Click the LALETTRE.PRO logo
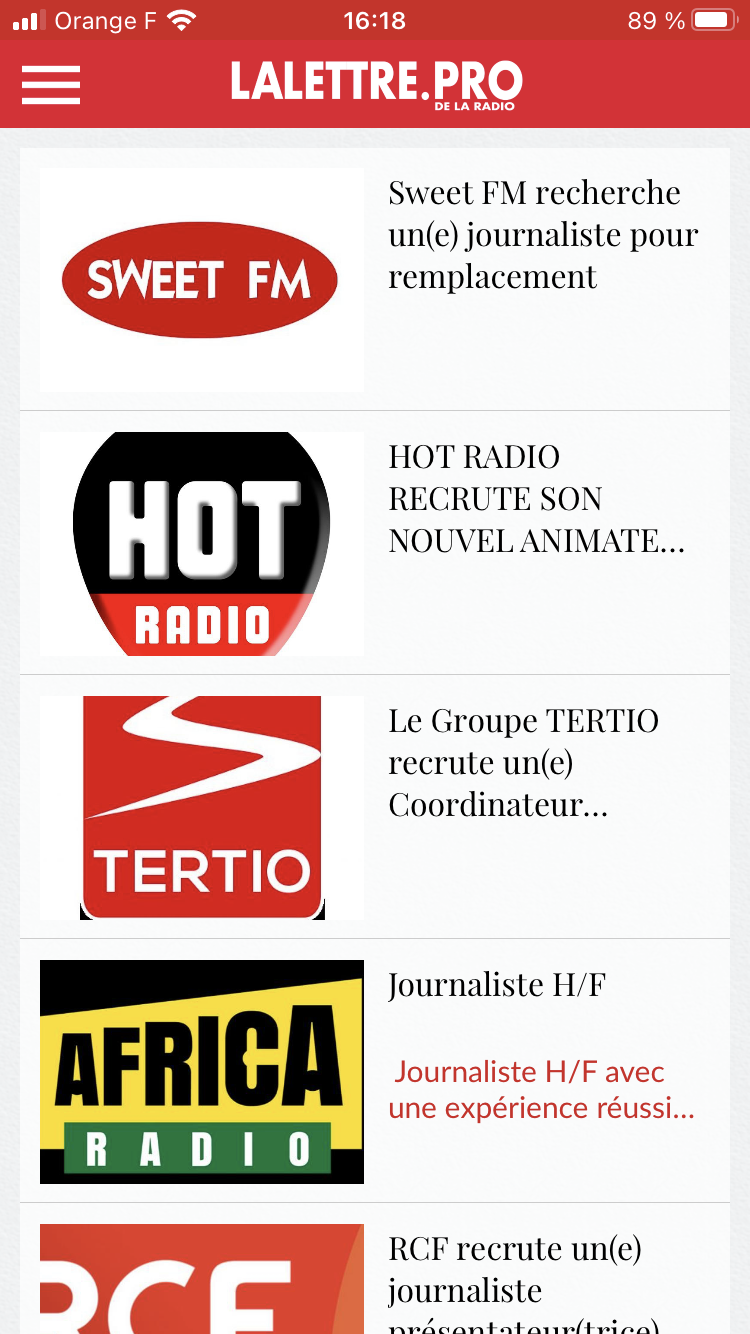Viewport: 750px width, 1334px height. (375, 85)
